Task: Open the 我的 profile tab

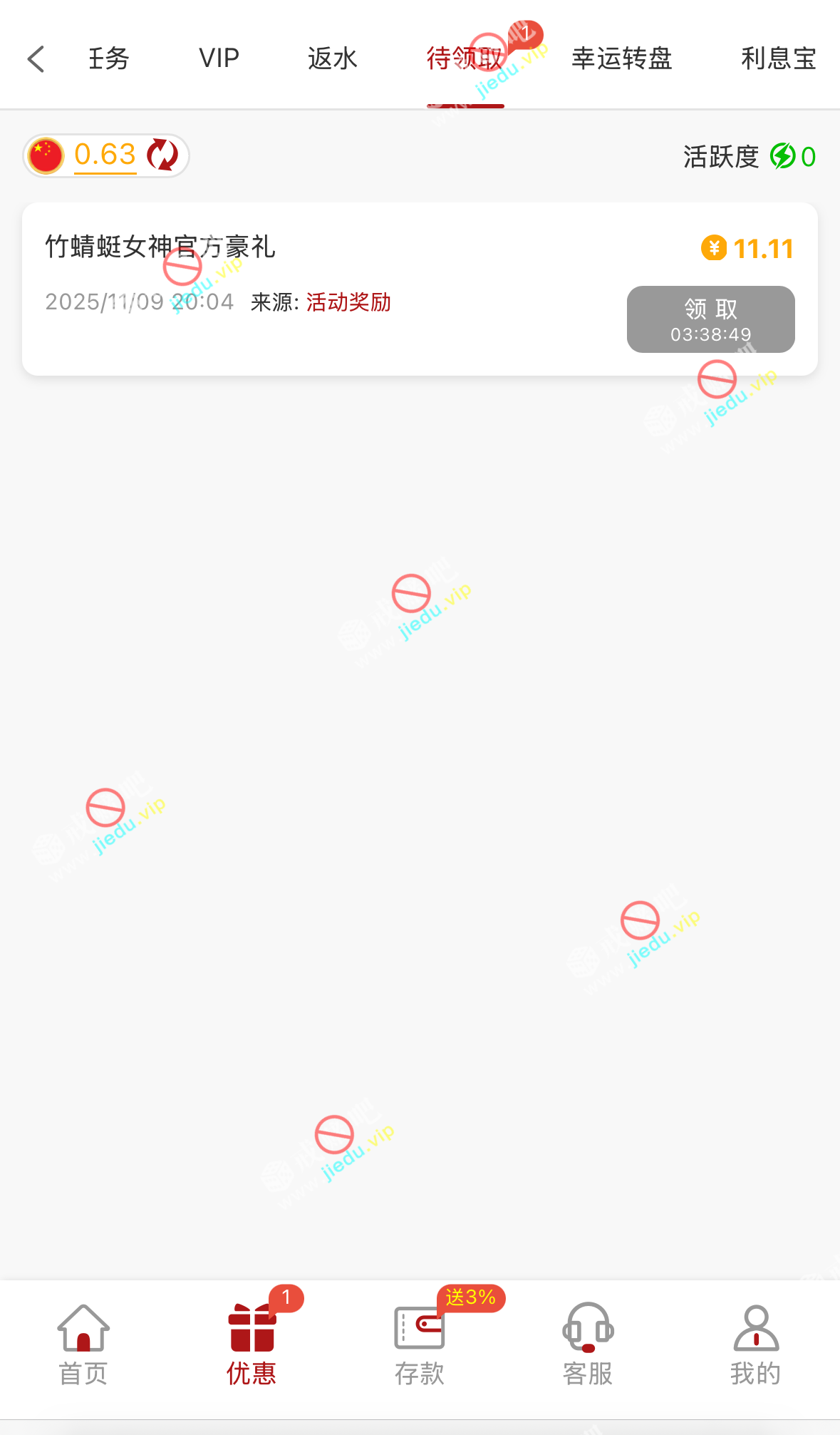Action: [x=755, y=1344]
